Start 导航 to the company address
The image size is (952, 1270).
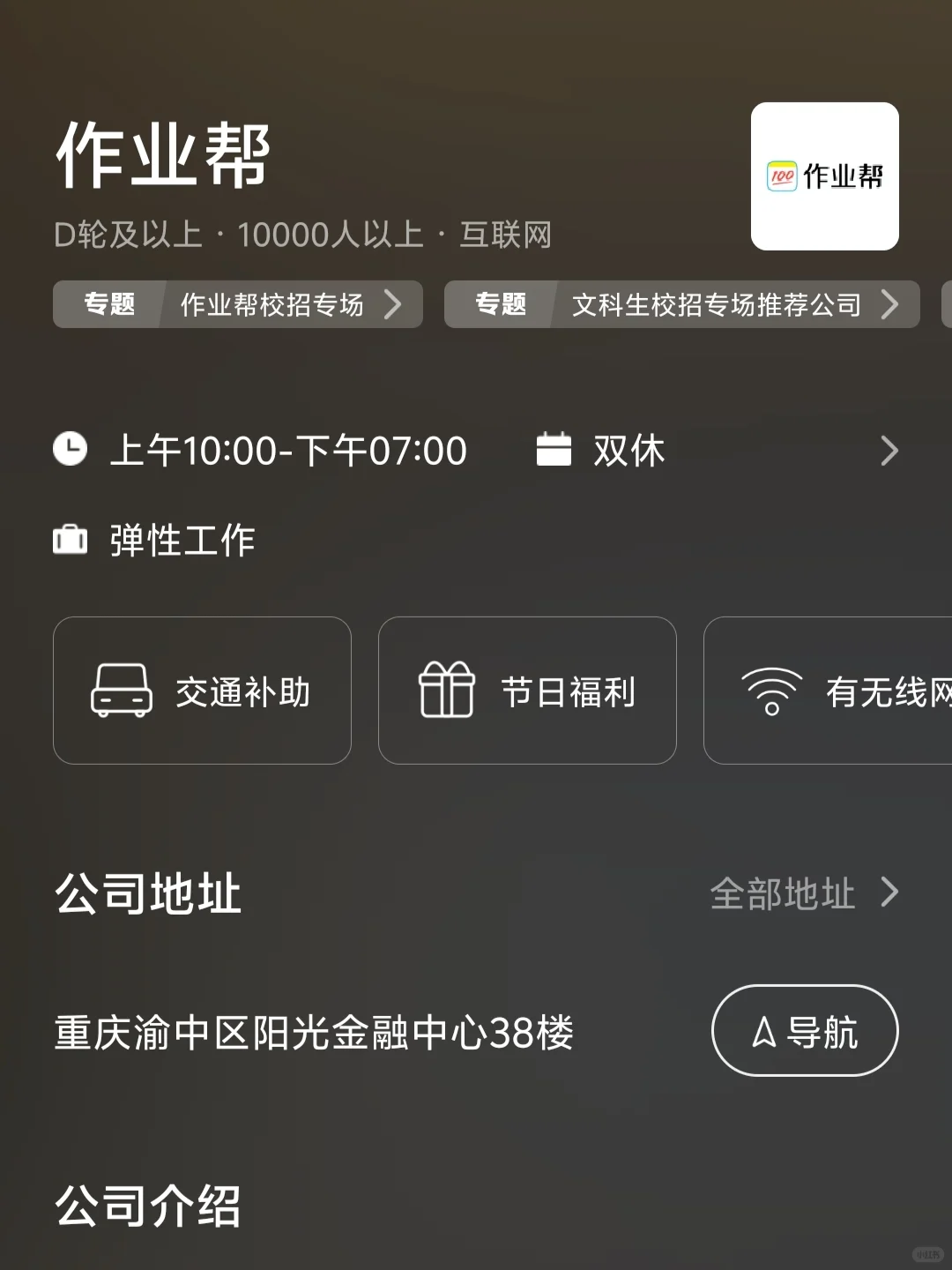tap(804, 1031)
